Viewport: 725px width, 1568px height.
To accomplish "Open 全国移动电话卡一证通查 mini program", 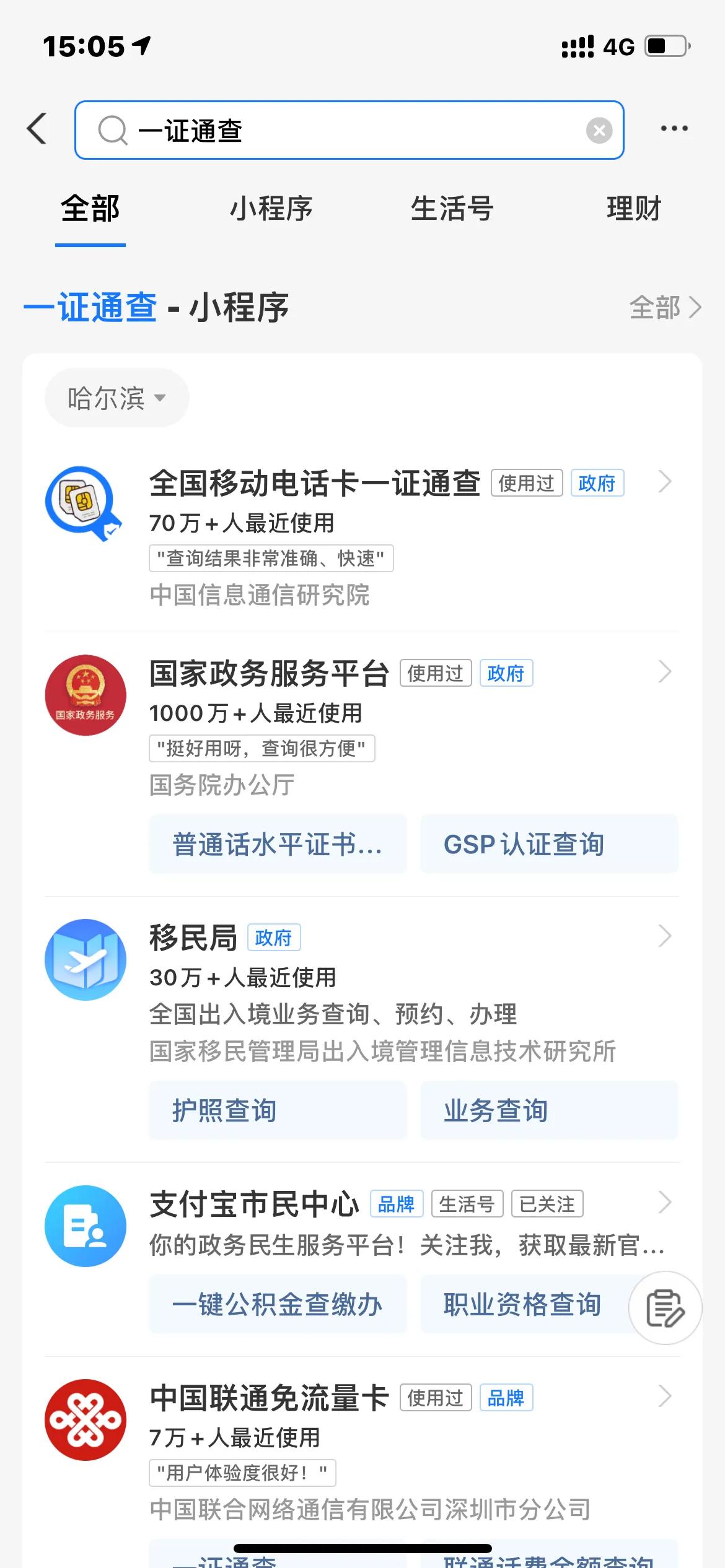I will [315, 484].
